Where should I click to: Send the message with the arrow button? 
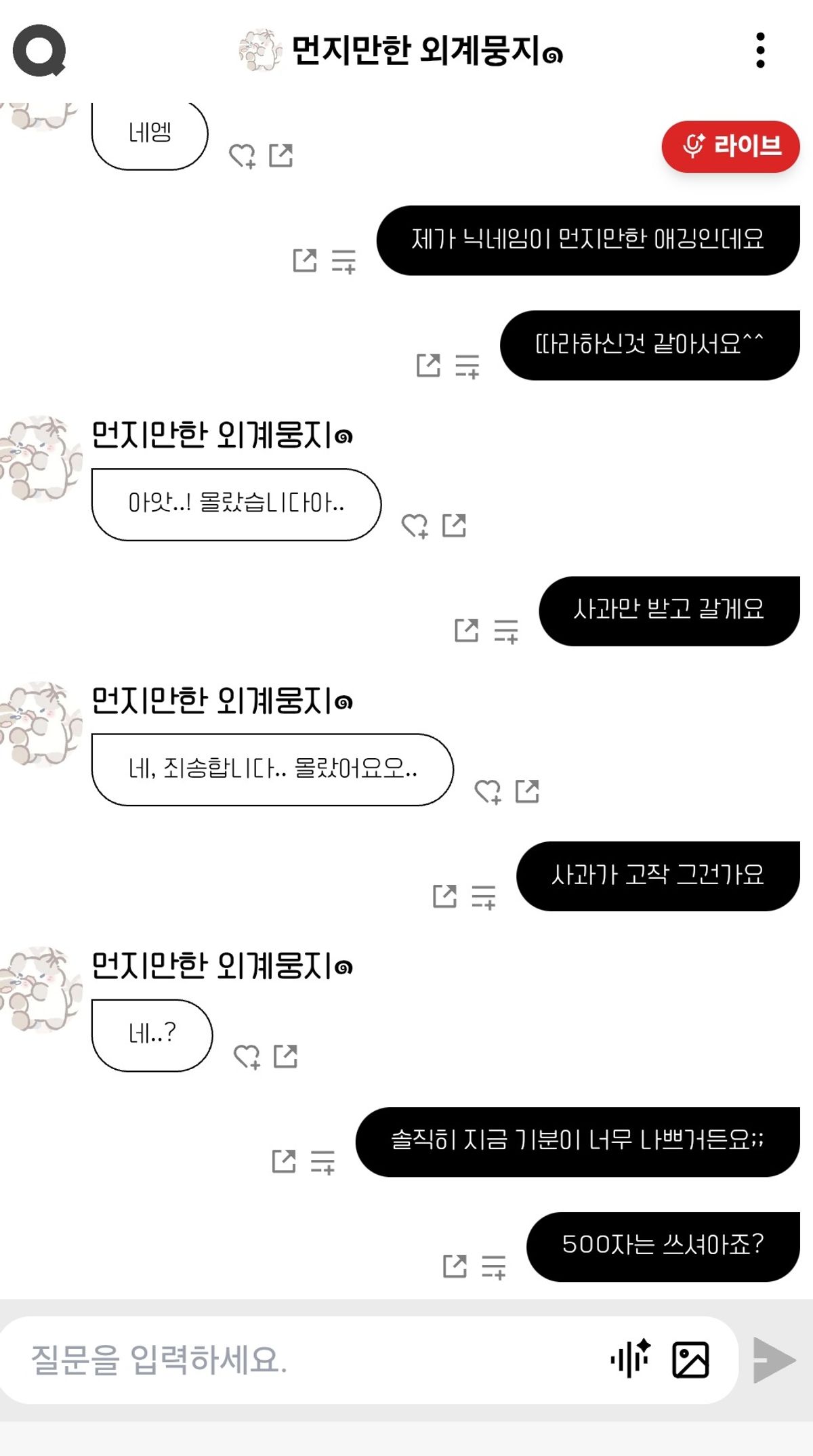tap(774, 1360)
